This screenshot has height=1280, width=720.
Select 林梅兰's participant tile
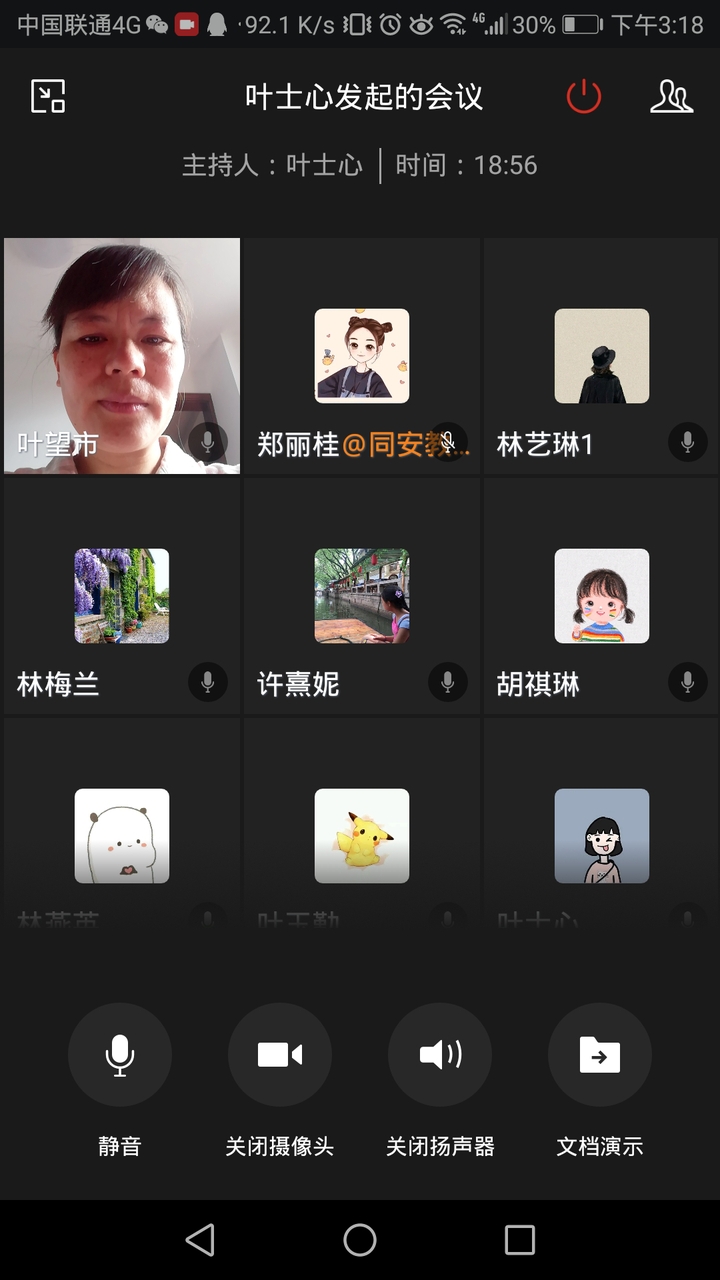(x=122, y=596)
